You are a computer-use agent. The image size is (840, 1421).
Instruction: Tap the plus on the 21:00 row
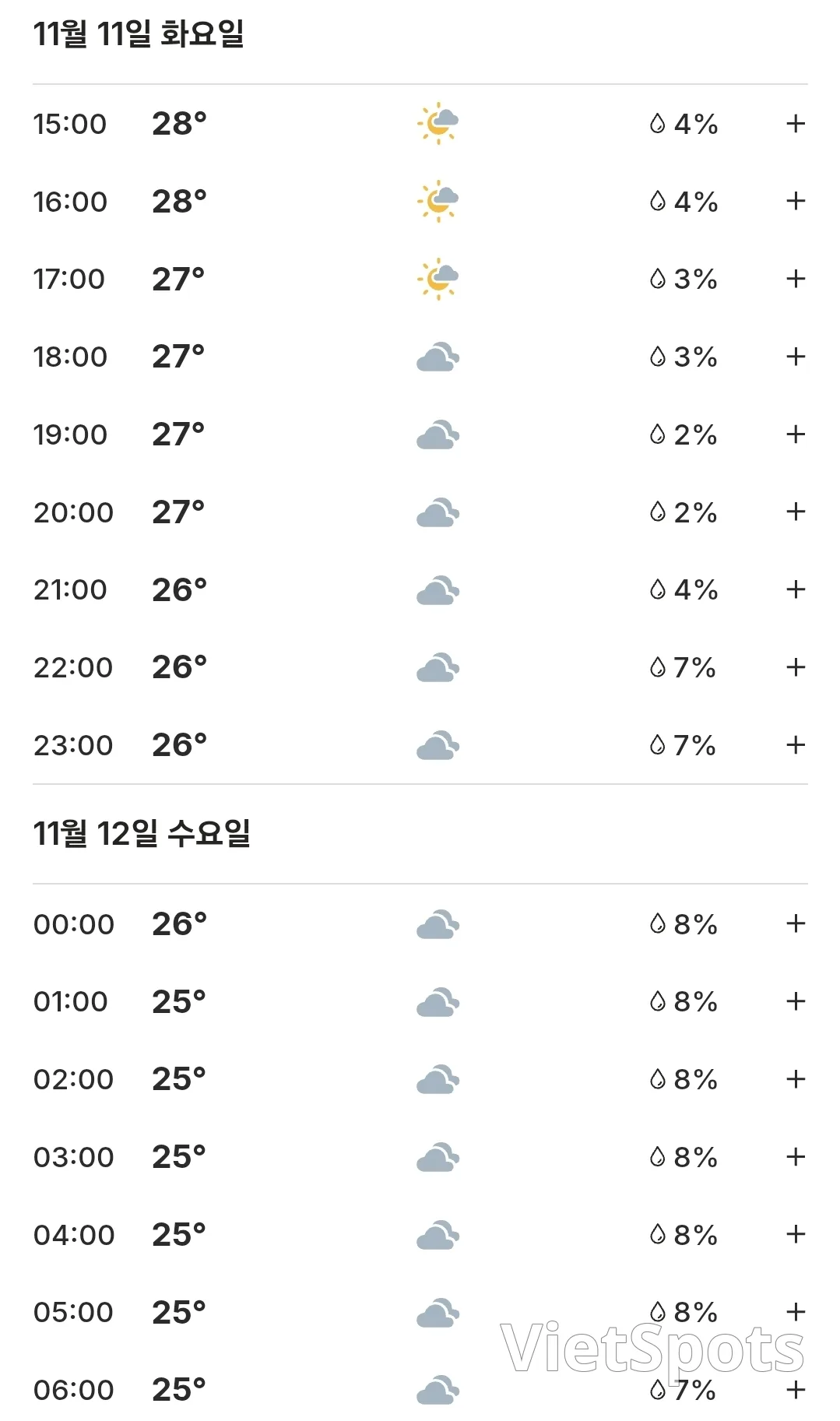click(795, 589)
